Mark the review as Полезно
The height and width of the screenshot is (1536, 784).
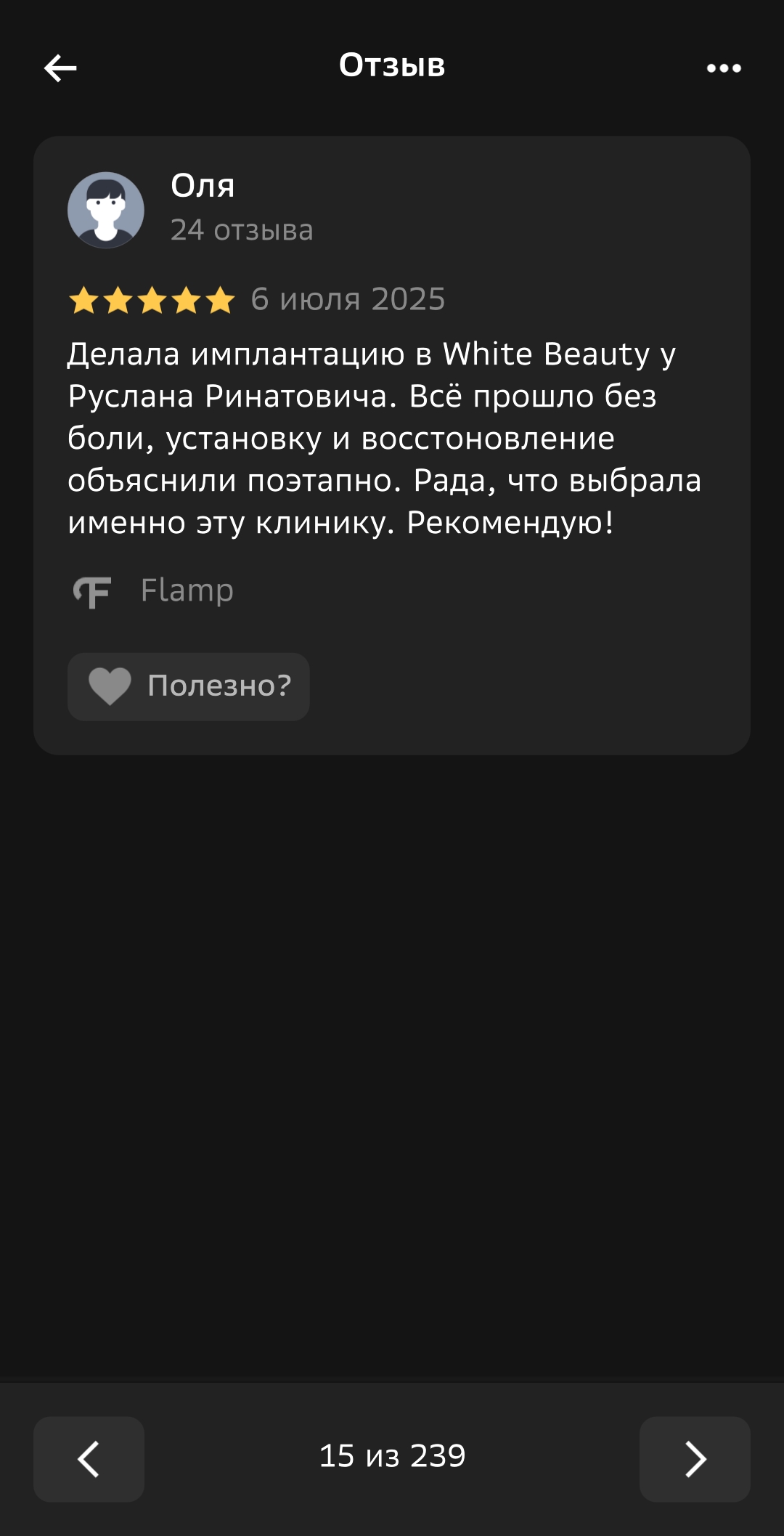pos(189,686)
